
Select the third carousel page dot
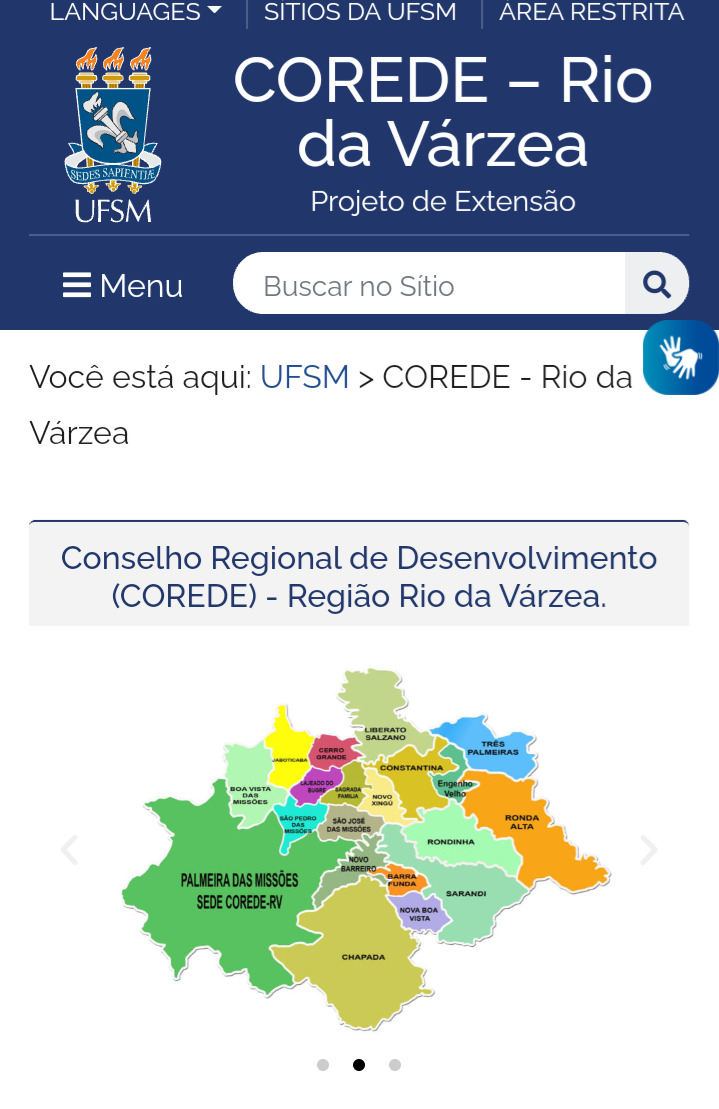coord(395,1065)
